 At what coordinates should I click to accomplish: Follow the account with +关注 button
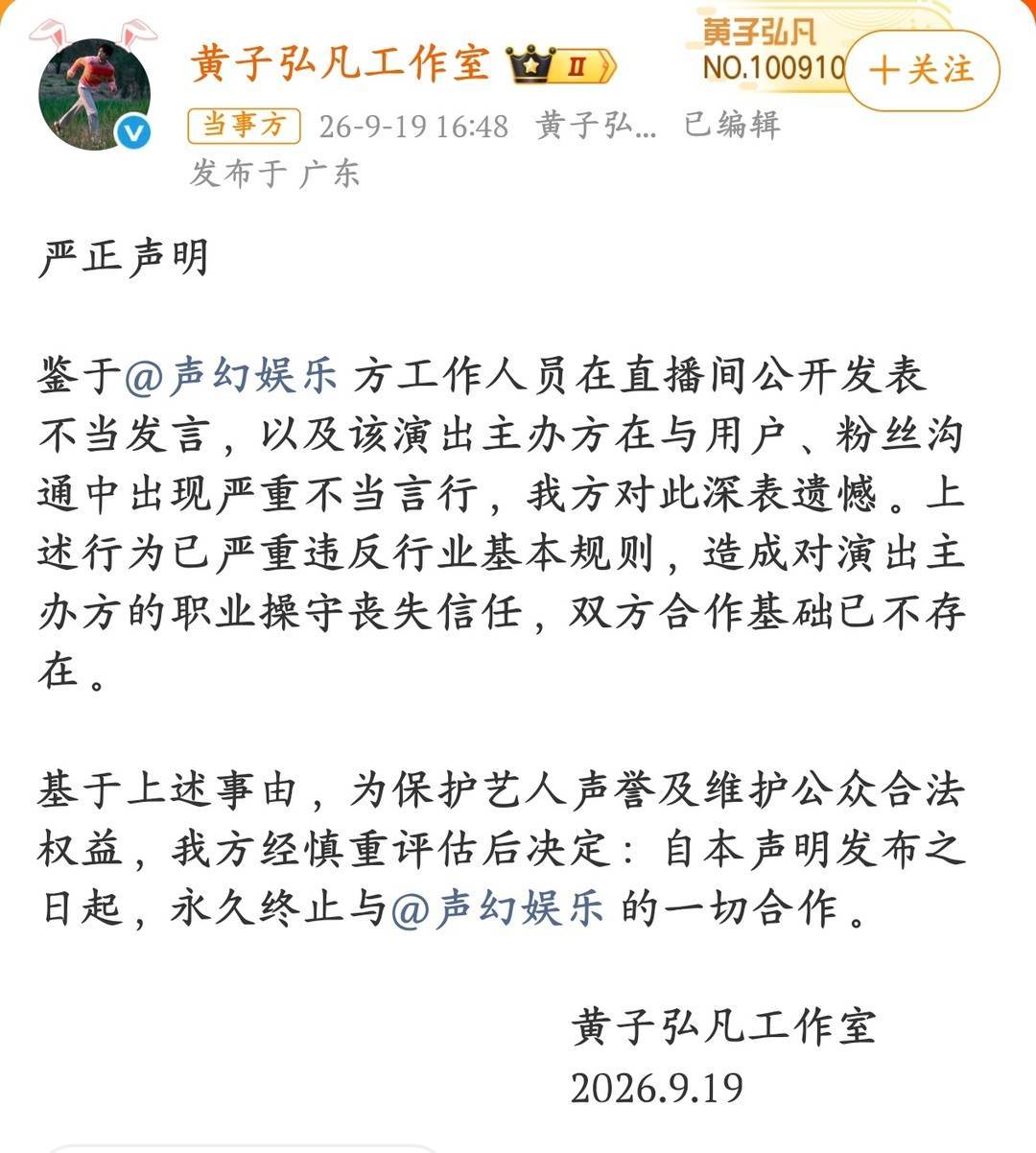[922, 70]
